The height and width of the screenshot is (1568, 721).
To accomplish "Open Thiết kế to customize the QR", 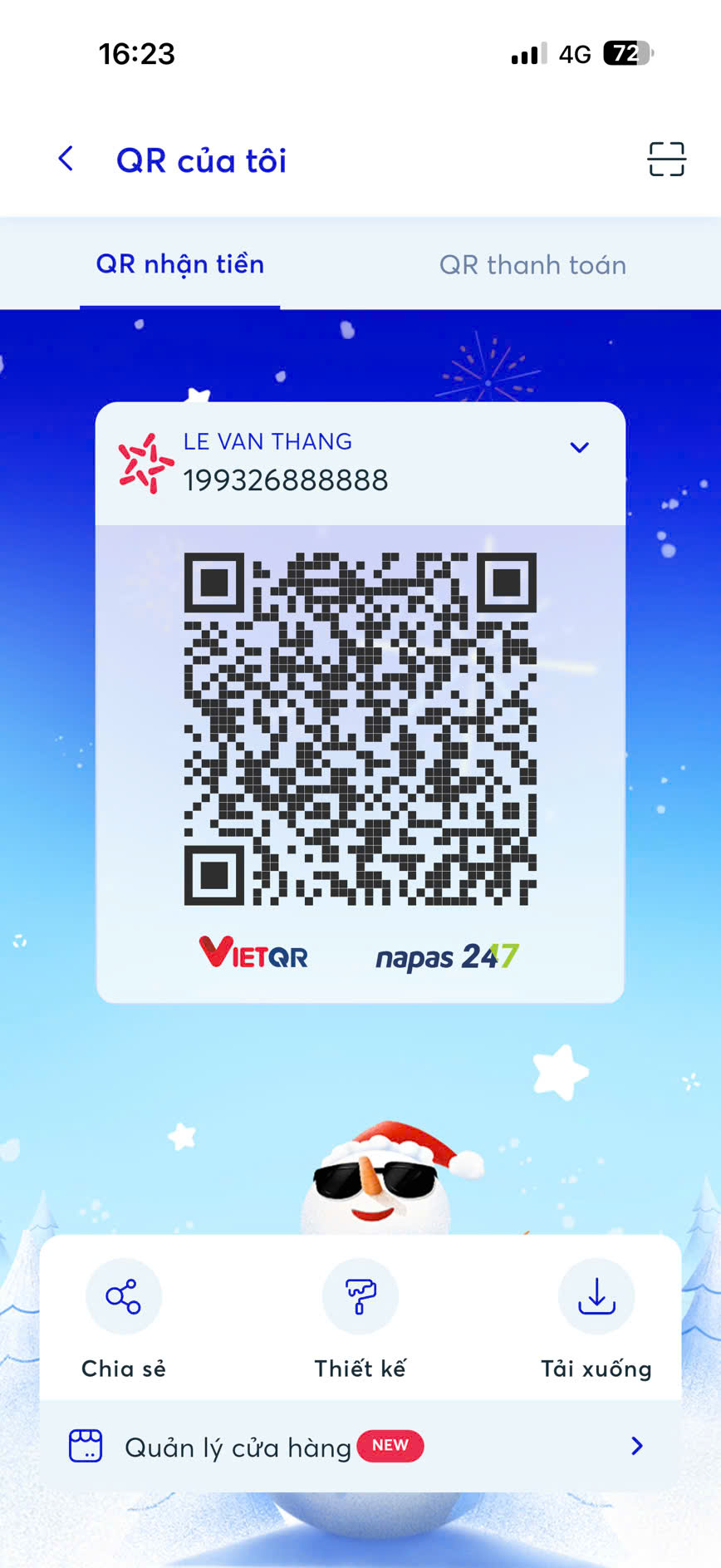I will [360, 1296].
